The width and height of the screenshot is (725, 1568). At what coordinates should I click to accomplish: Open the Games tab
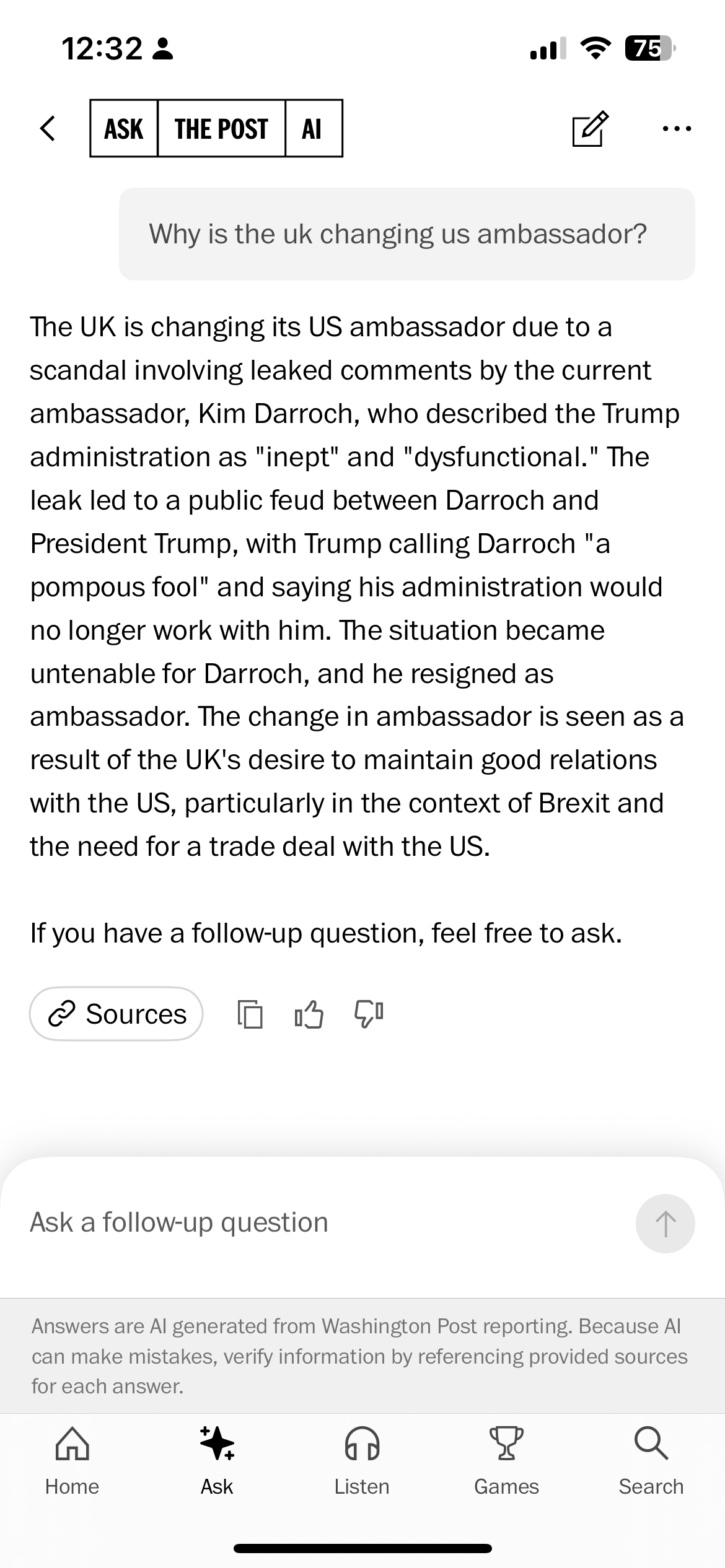[x=506, y=1459]
